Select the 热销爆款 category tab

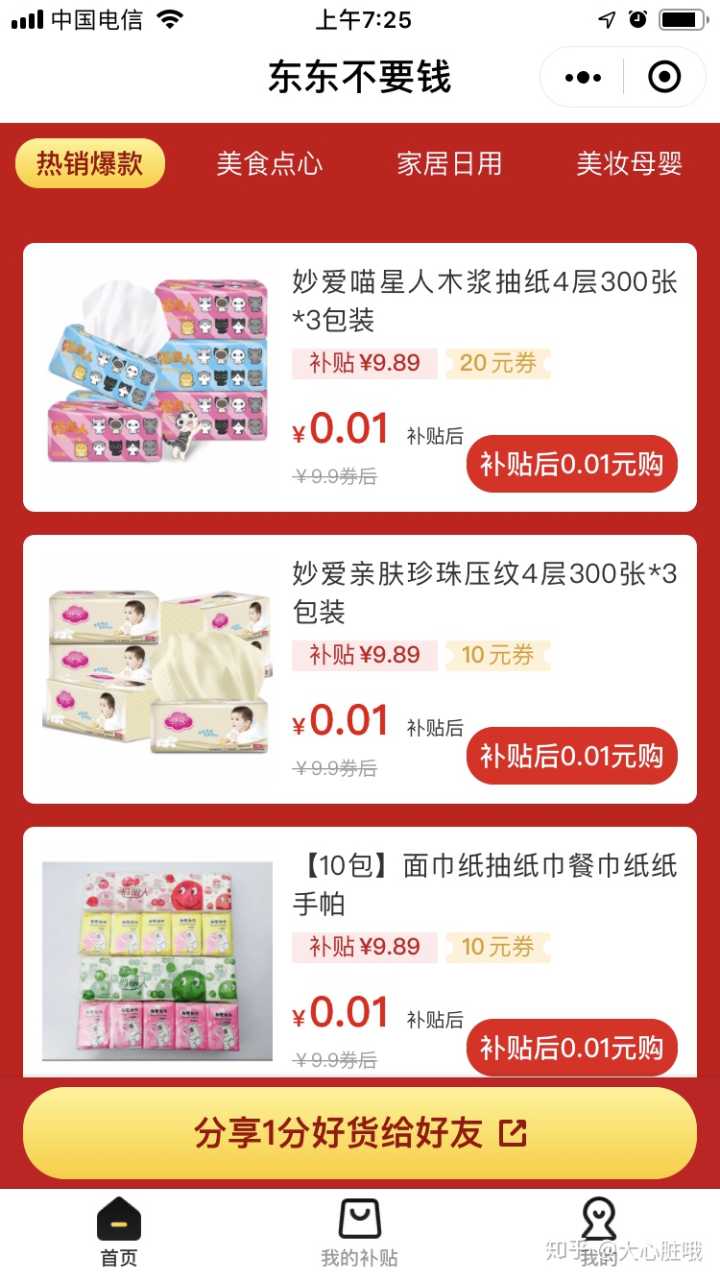[90, 163]
